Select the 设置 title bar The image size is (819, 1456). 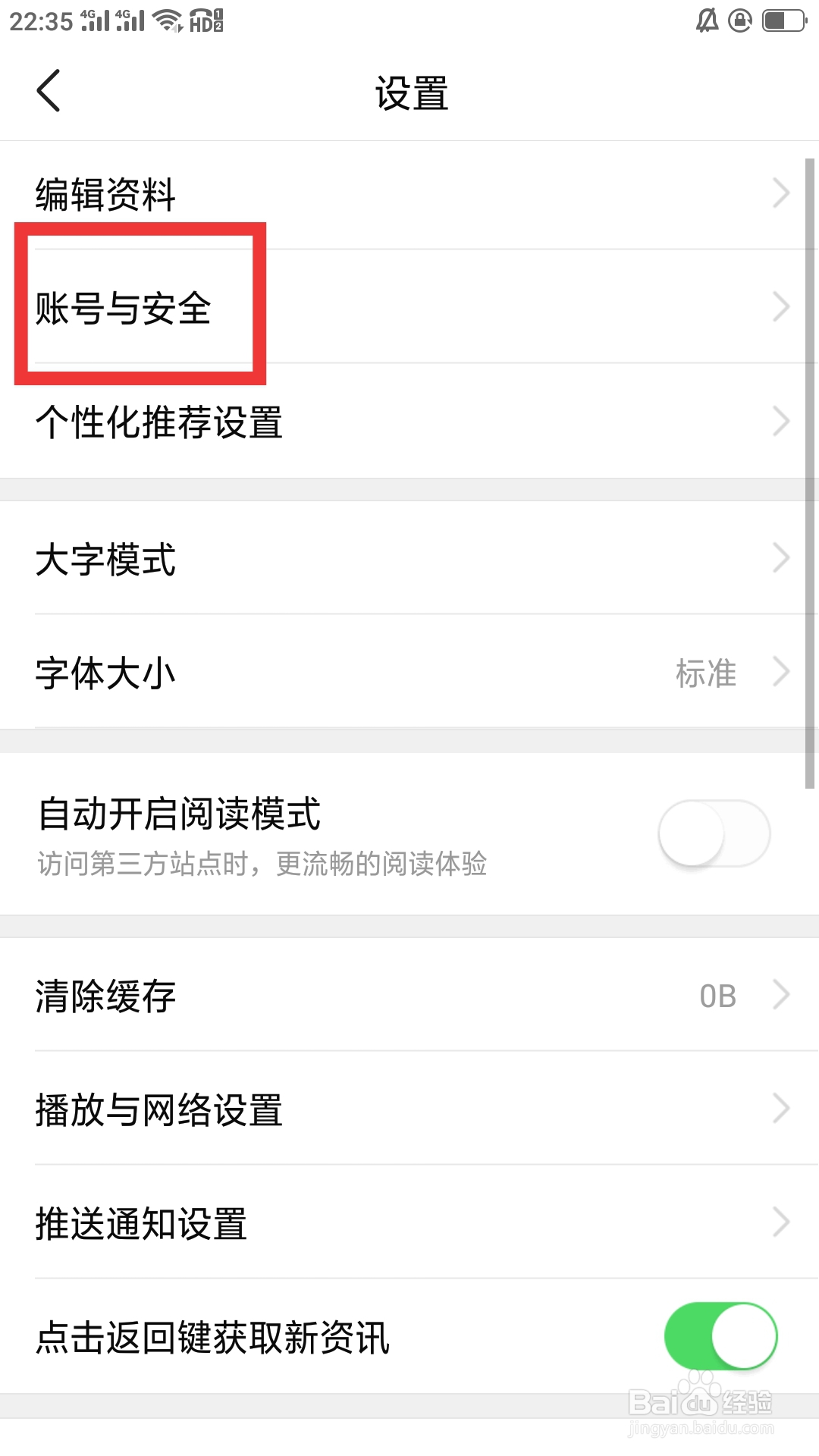pyautogui.click(x=409, y=91)
